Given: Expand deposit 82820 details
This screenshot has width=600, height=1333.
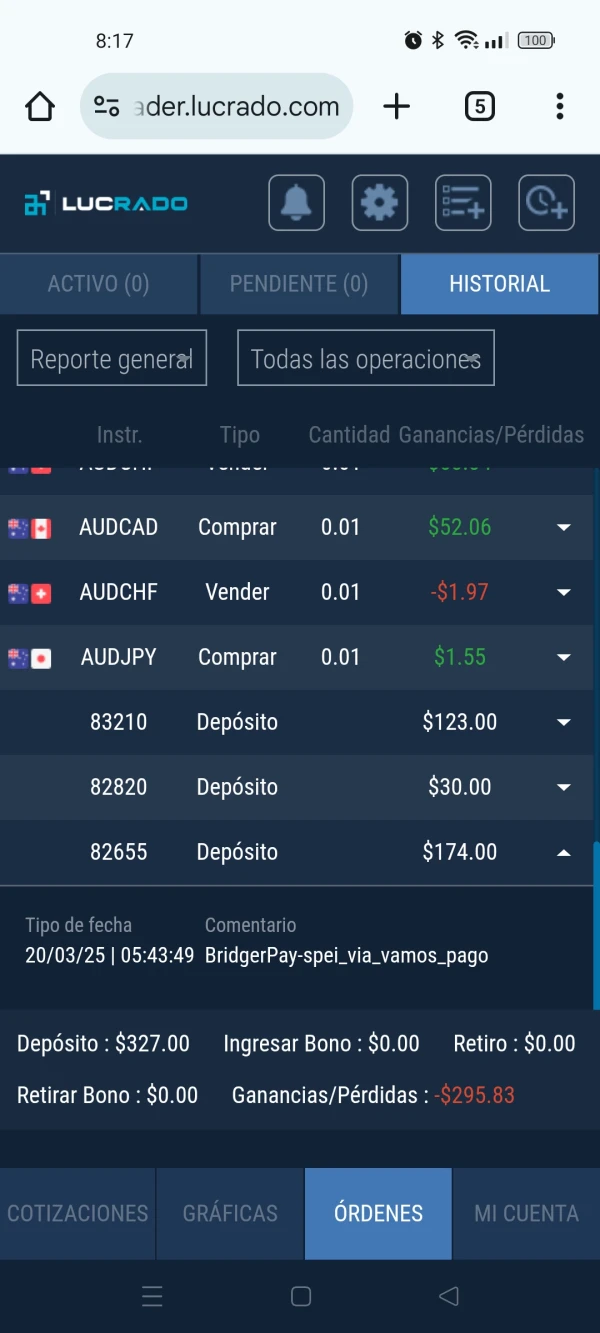Looking at the screenshot, I should click(564, 787).
